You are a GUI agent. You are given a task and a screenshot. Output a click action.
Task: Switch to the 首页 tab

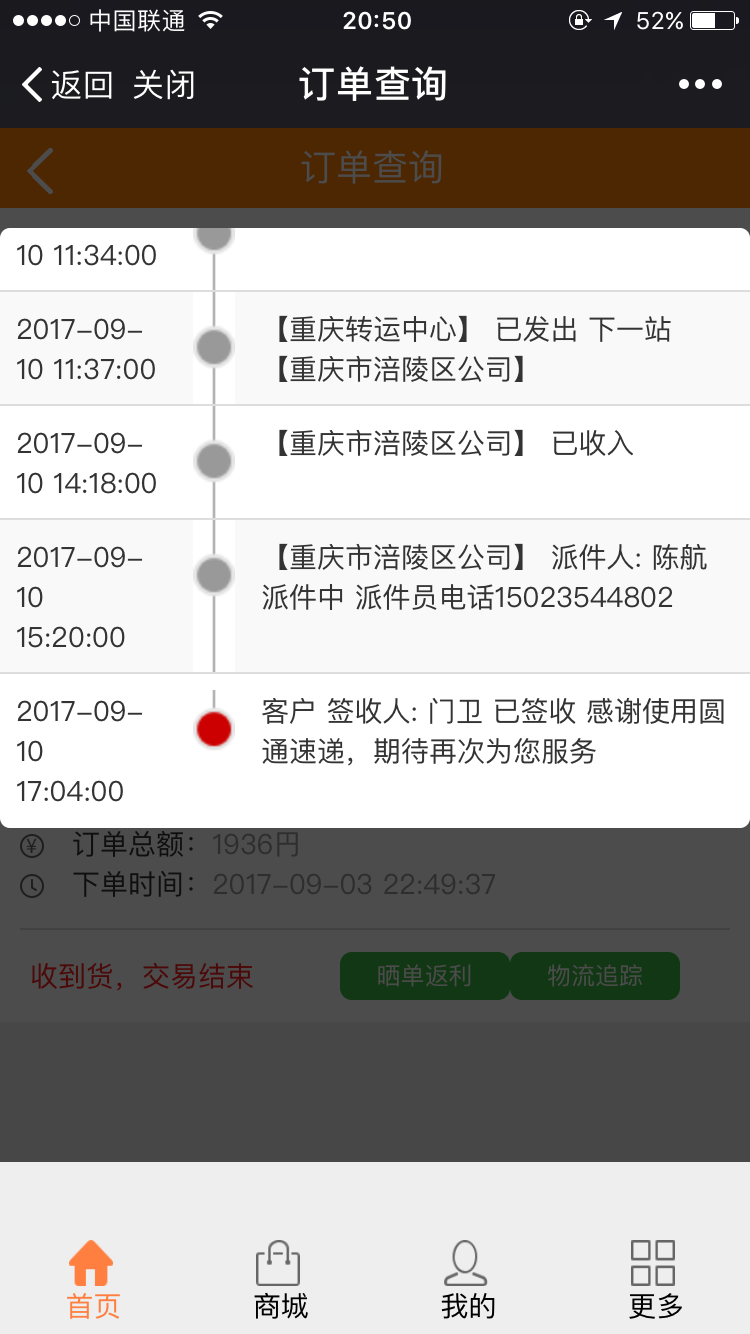click(93, 1280)
